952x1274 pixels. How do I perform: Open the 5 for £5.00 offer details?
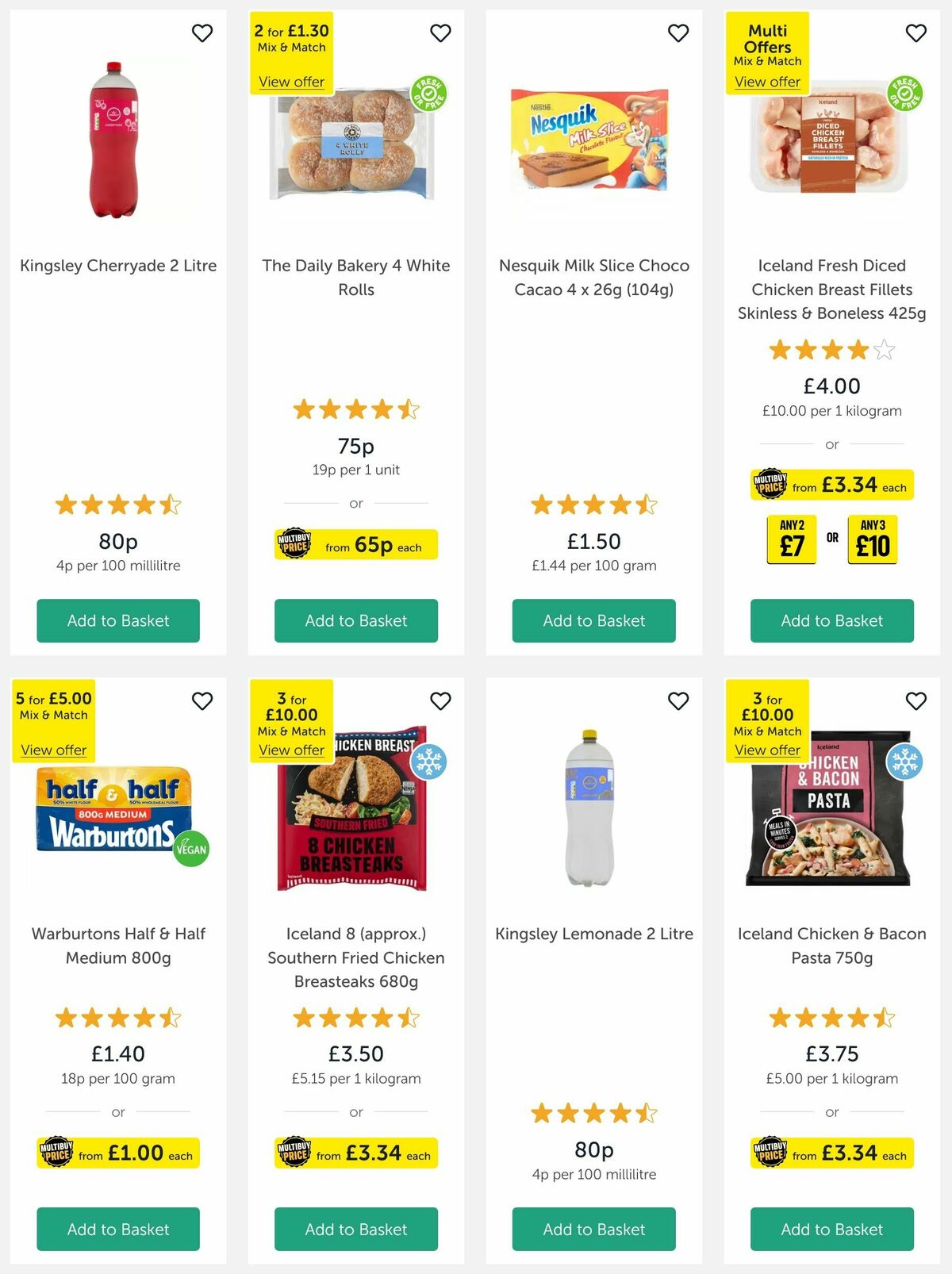point(52,750)
